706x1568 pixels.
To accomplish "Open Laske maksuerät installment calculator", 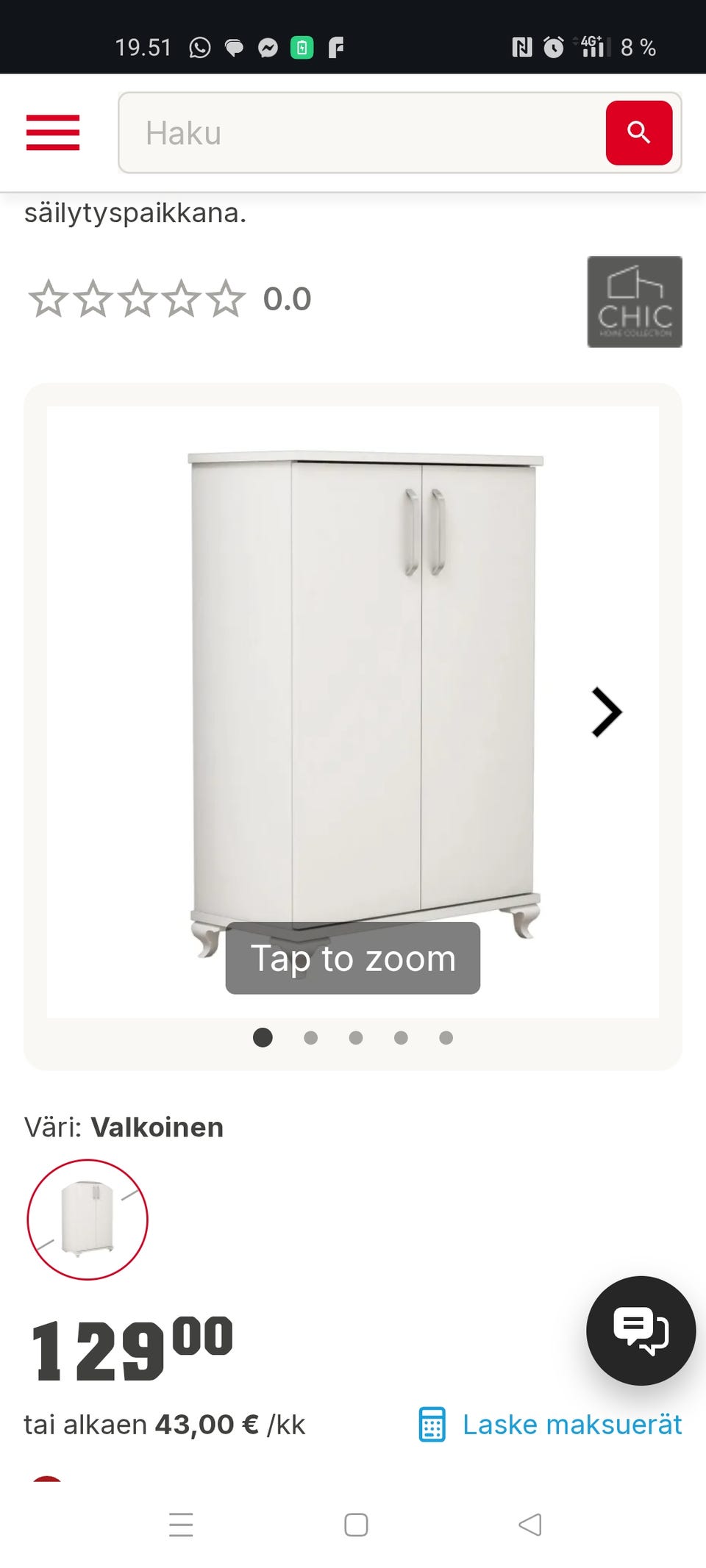I will pos(551,1424).
